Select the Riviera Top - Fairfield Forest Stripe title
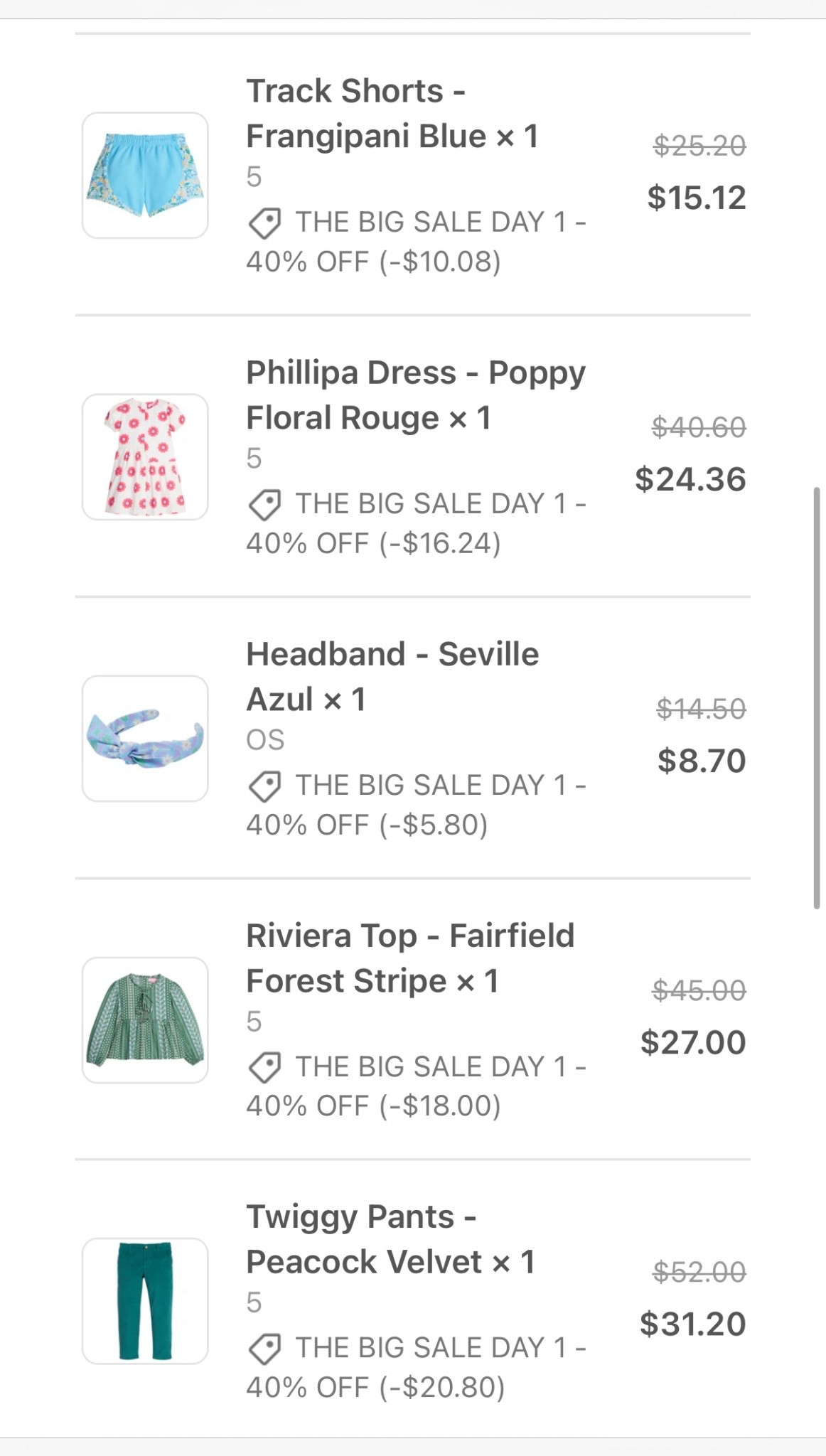 (409, 958)
